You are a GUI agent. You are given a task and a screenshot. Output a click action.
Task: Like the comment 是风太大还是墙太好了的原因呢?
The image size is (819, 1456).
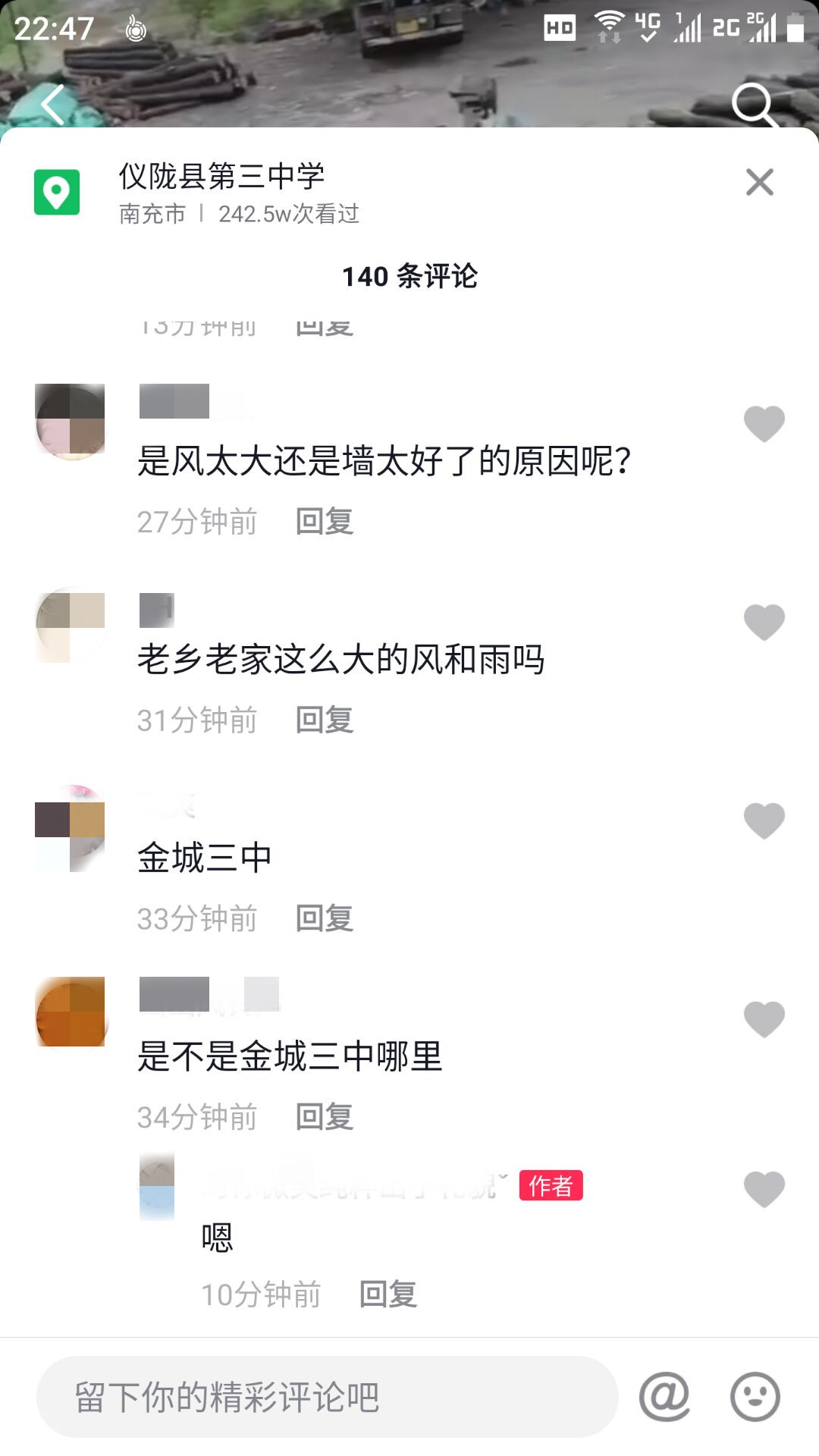(764, 423)
